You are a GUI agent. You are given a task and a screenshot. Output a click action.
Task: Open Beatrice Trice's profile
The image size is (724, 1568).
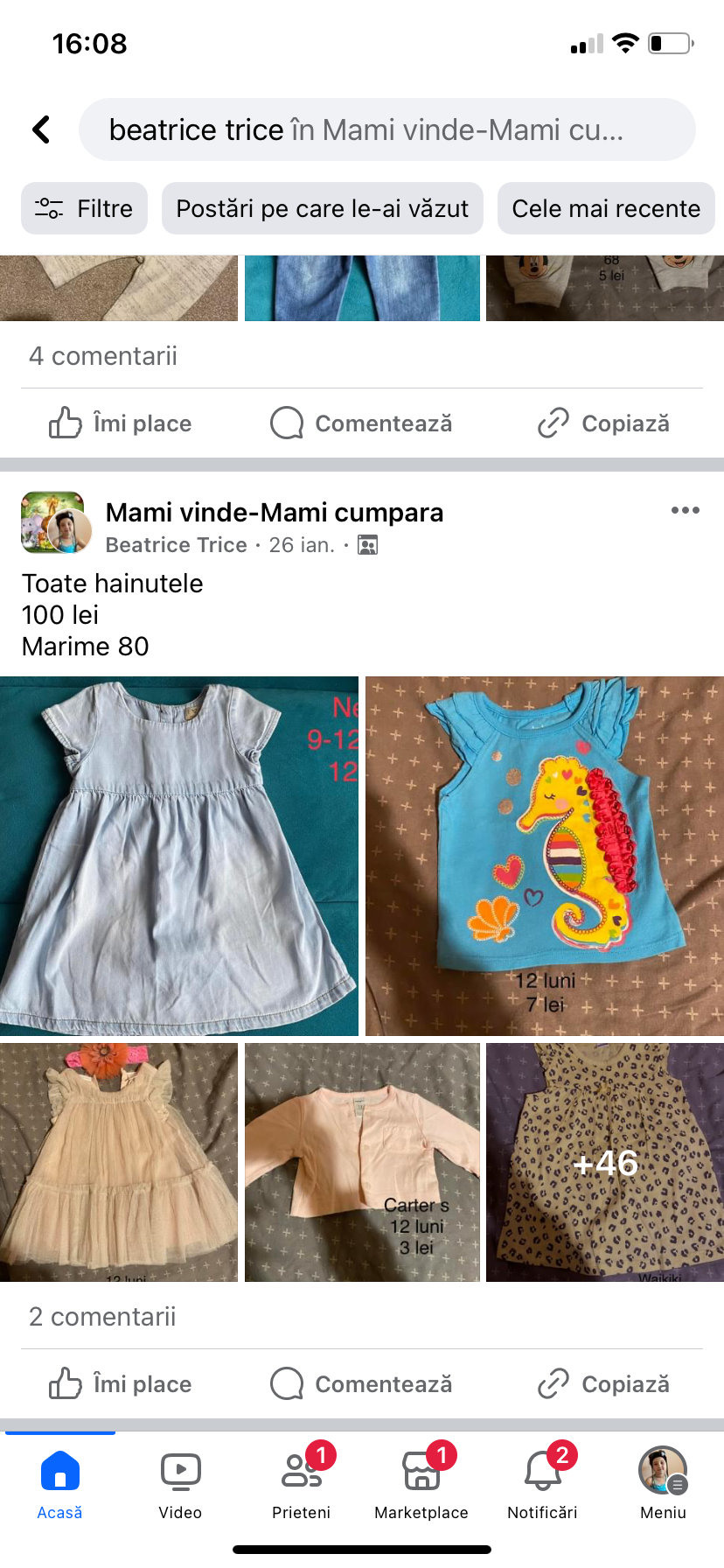click(177, 545)
